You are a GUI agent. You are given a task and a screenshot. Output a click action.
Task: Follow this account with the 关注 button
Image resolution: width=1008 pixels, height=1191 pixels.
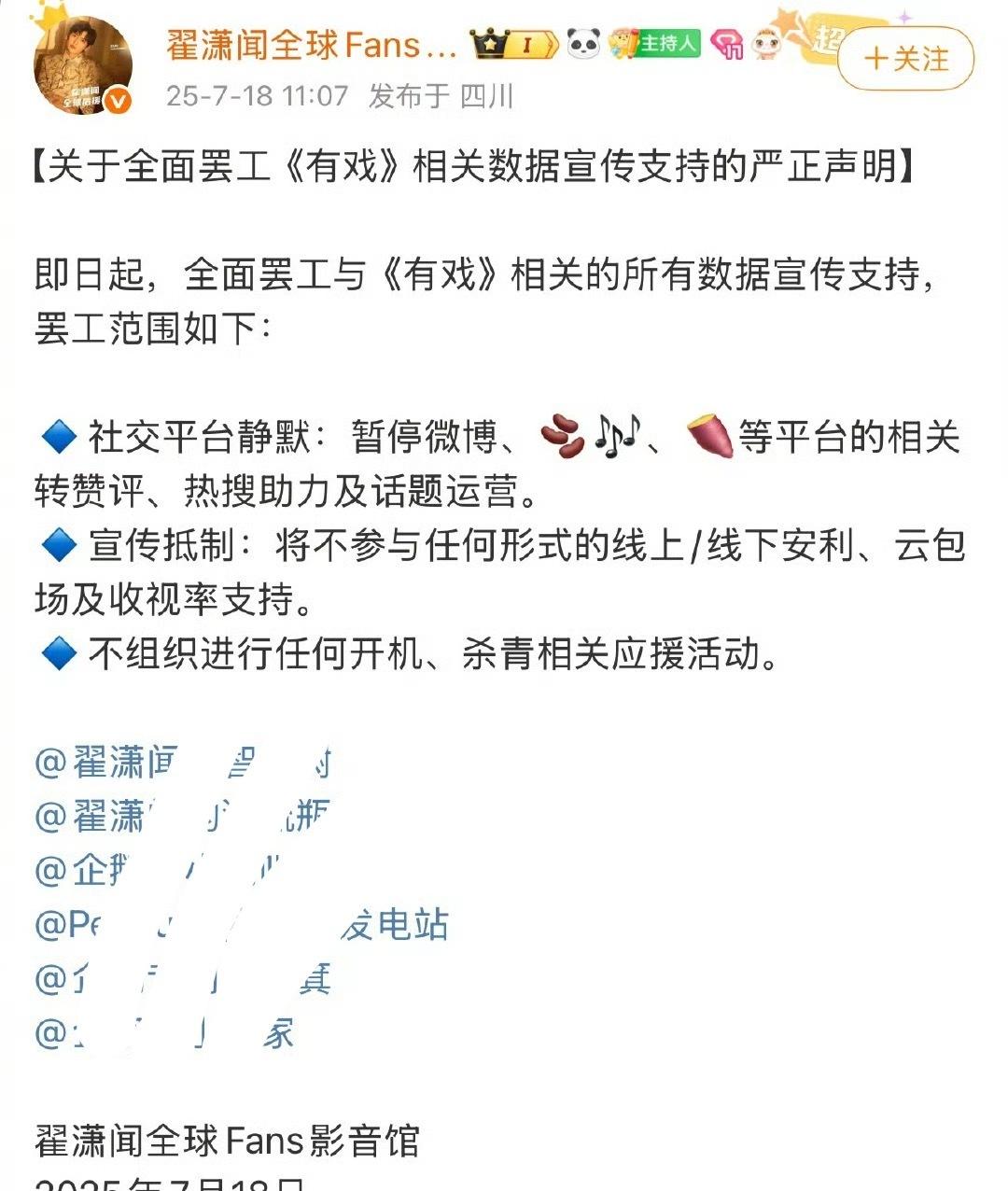pyautogui.click(x=905, y=59)
